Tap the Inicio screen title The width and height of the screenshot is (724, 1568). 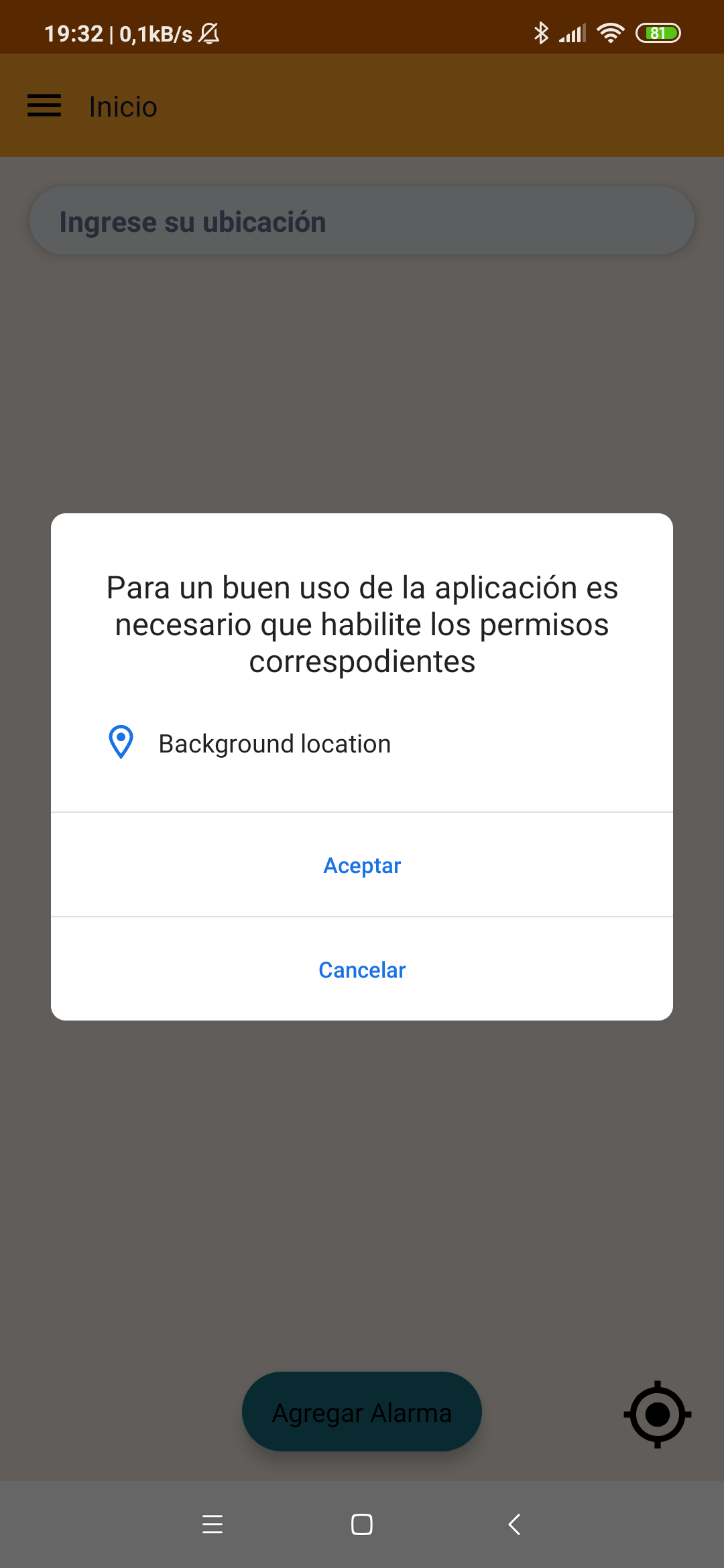[123, 105]
